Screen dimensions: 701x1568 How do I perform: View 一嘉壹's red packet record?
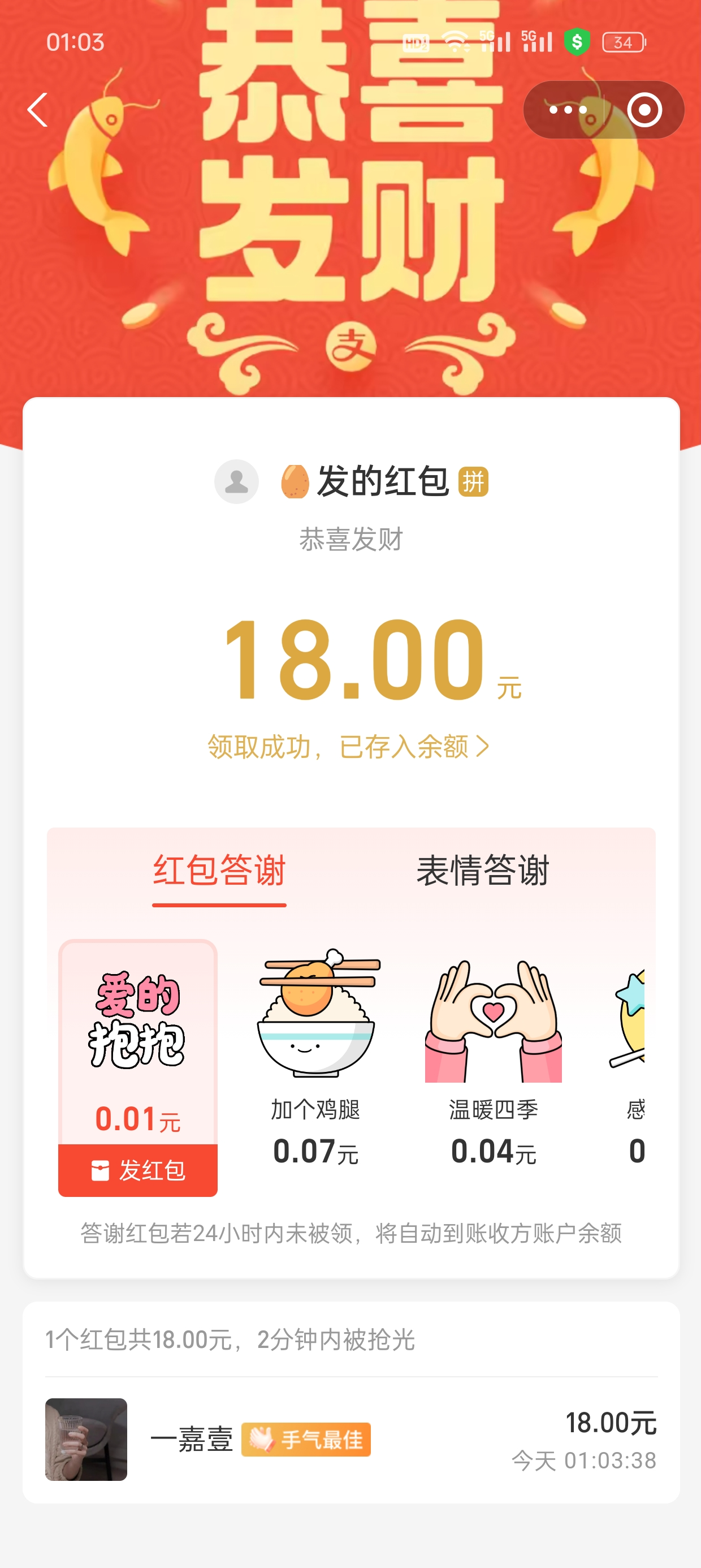pyautogui.click(x=351, y=1439)
